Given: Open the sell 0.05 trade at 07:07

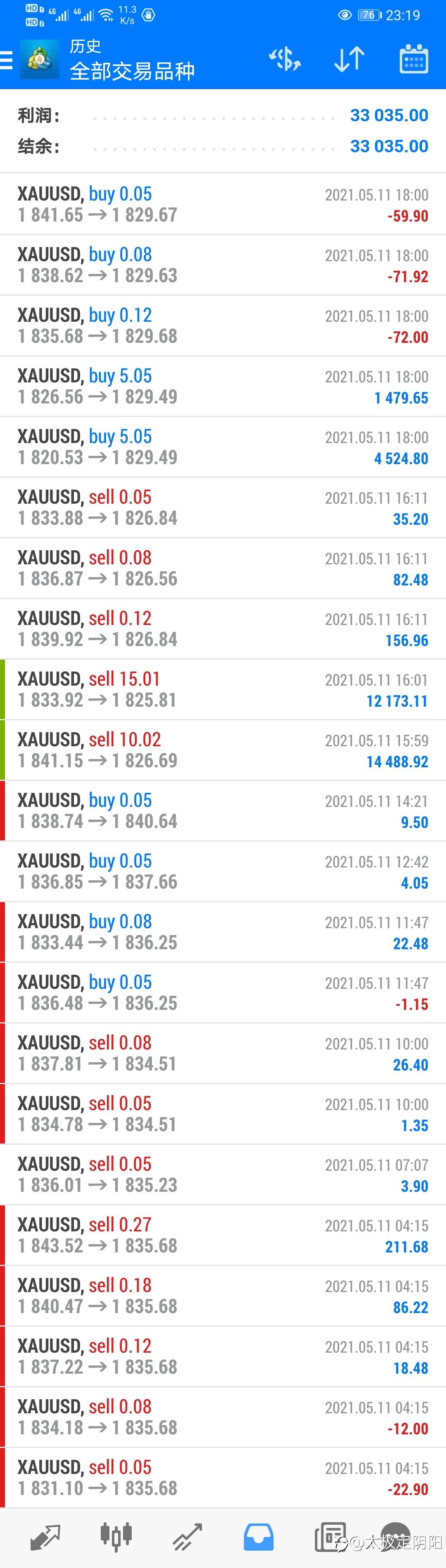Looking at the screenshot, I should (x=223, y=1174).
